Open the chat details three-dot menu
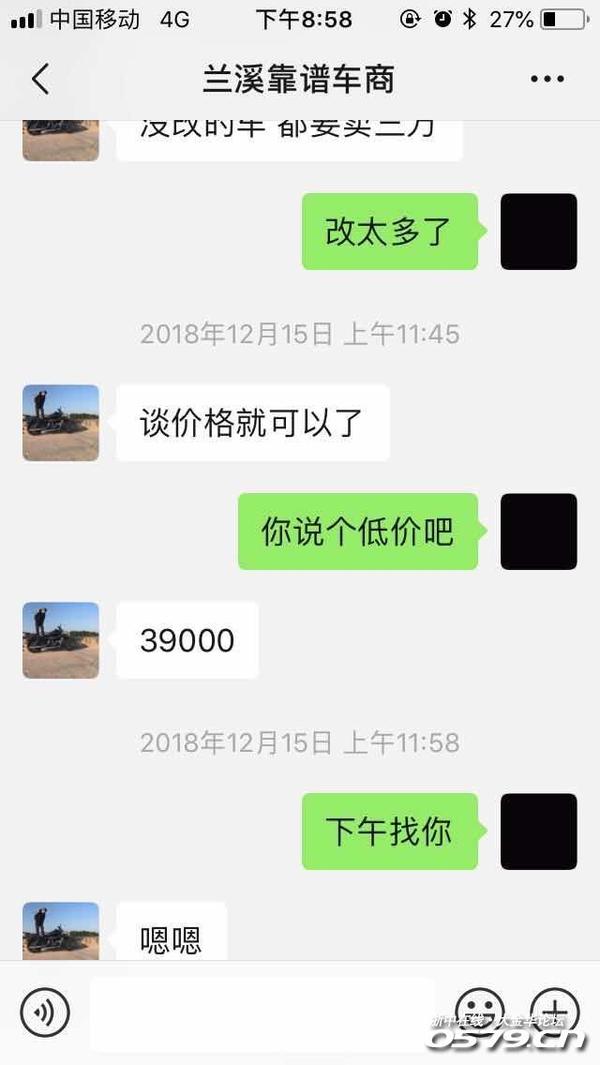600x1065 pixels. coord(547,80)
